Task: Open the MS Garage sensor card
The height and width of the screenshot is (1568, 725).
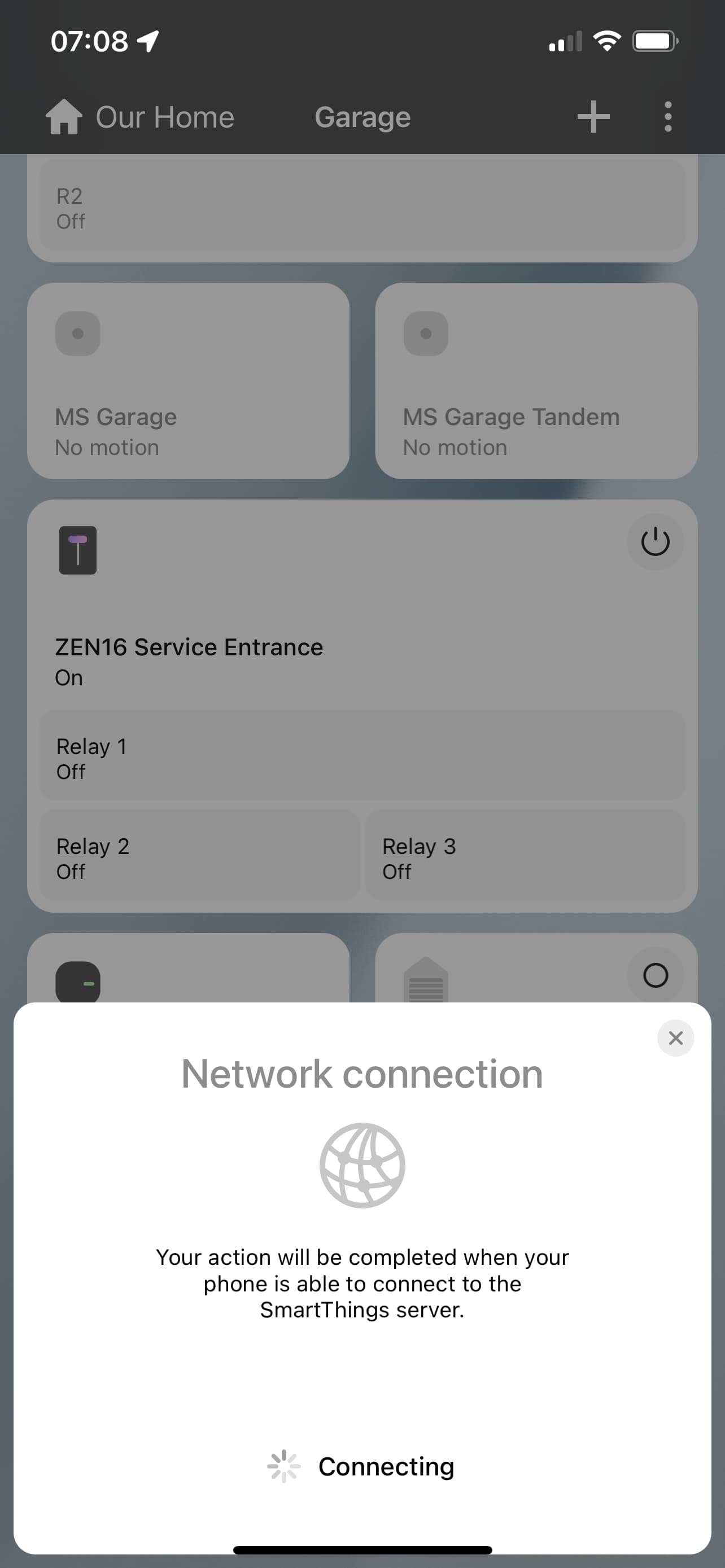Action: point(188,380)
